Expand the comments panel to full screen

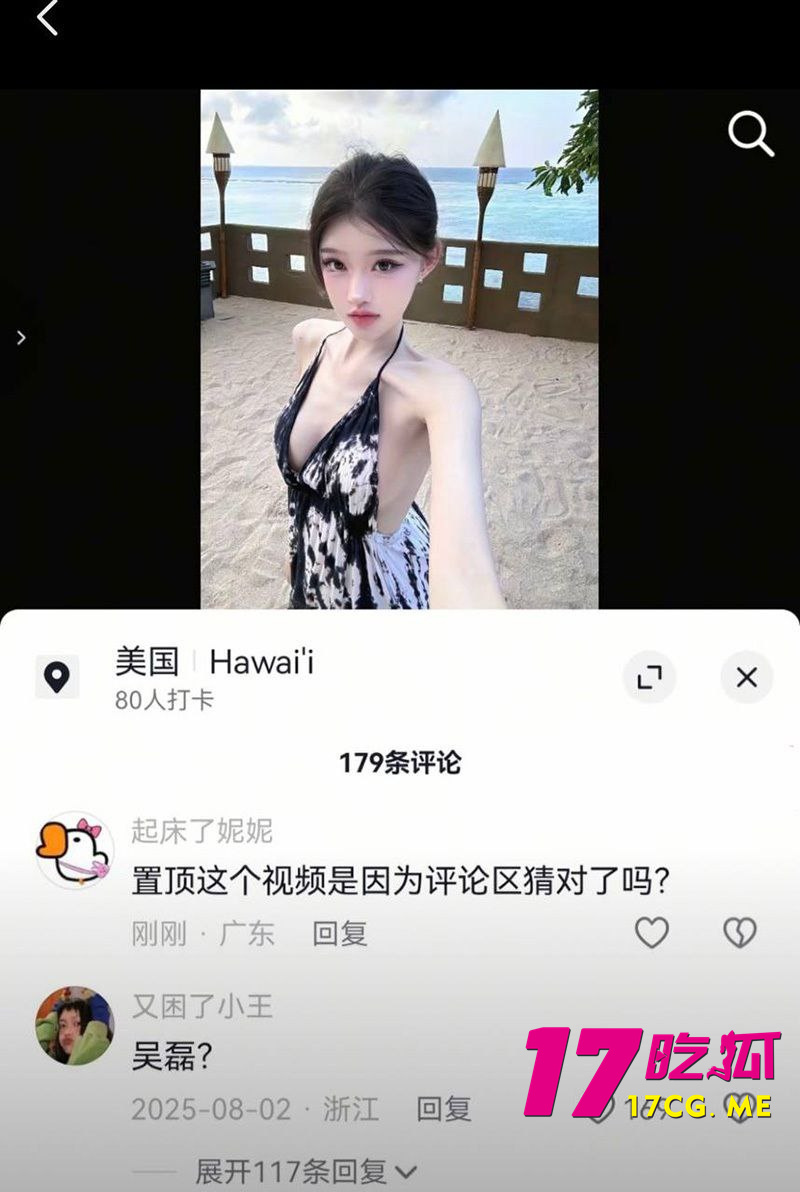tap(649, 678)
